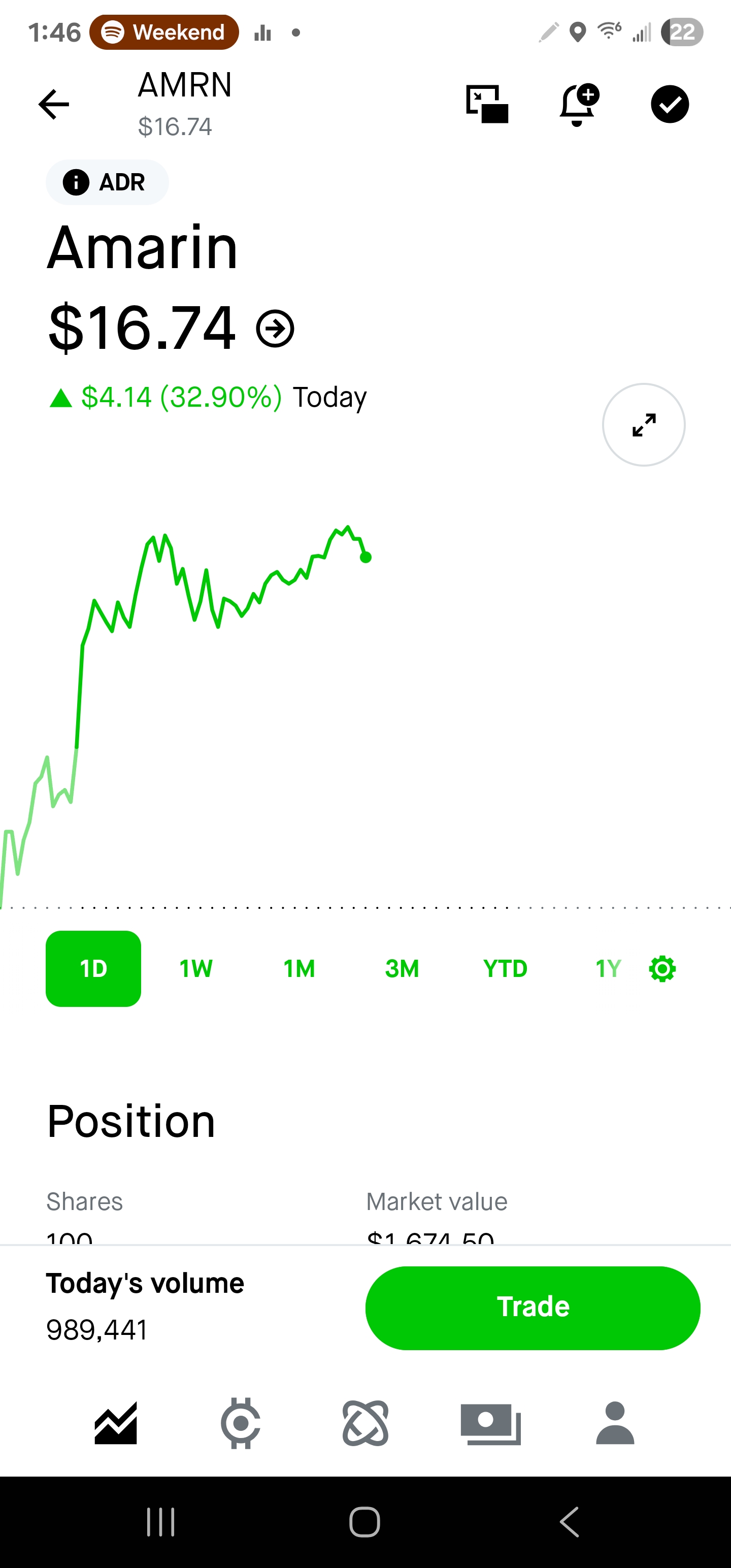Expand the chart to full screen

click(x=643, y=425)
